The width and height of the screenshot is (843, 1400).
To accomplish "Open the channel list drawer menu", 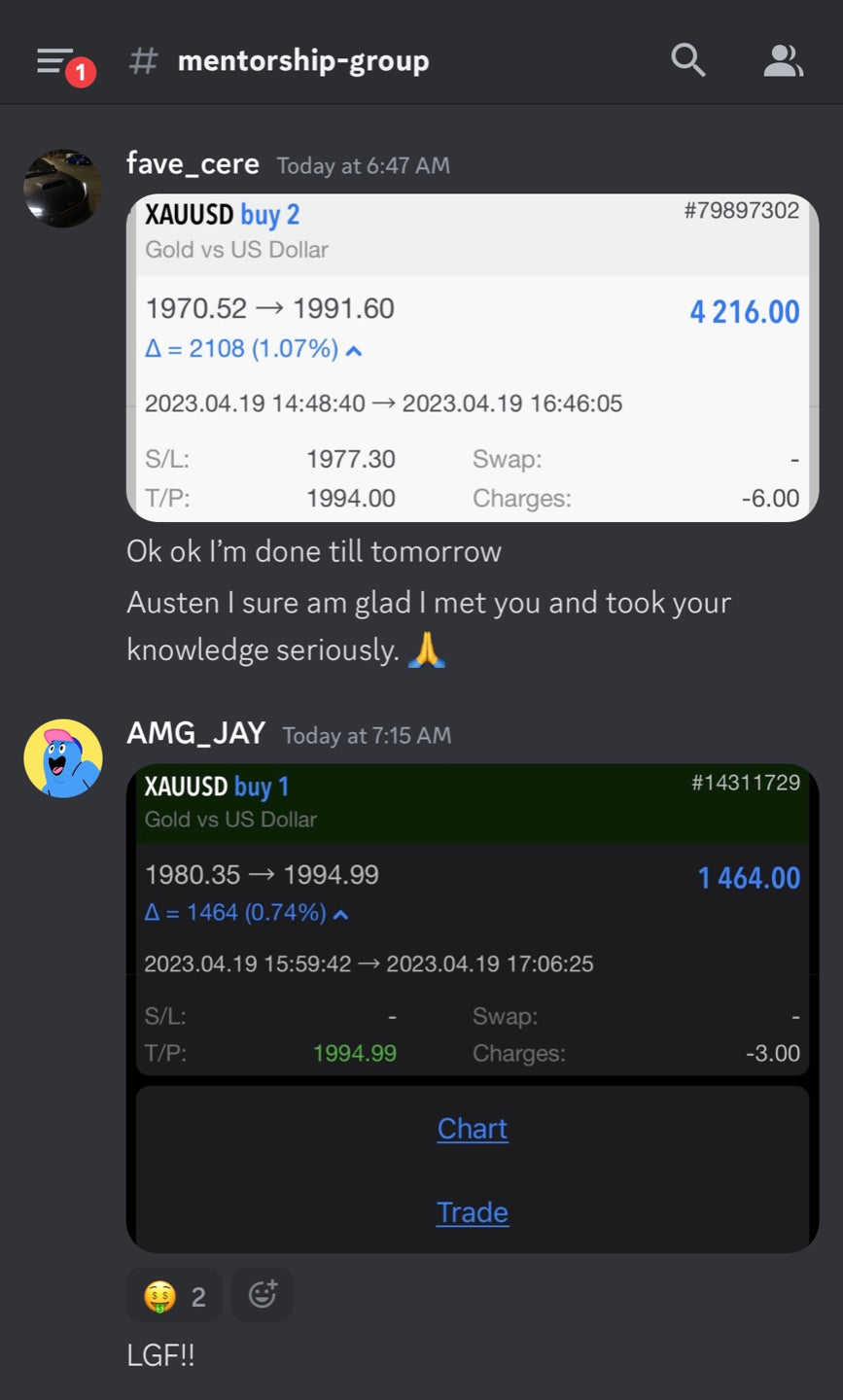I will 57,61.
